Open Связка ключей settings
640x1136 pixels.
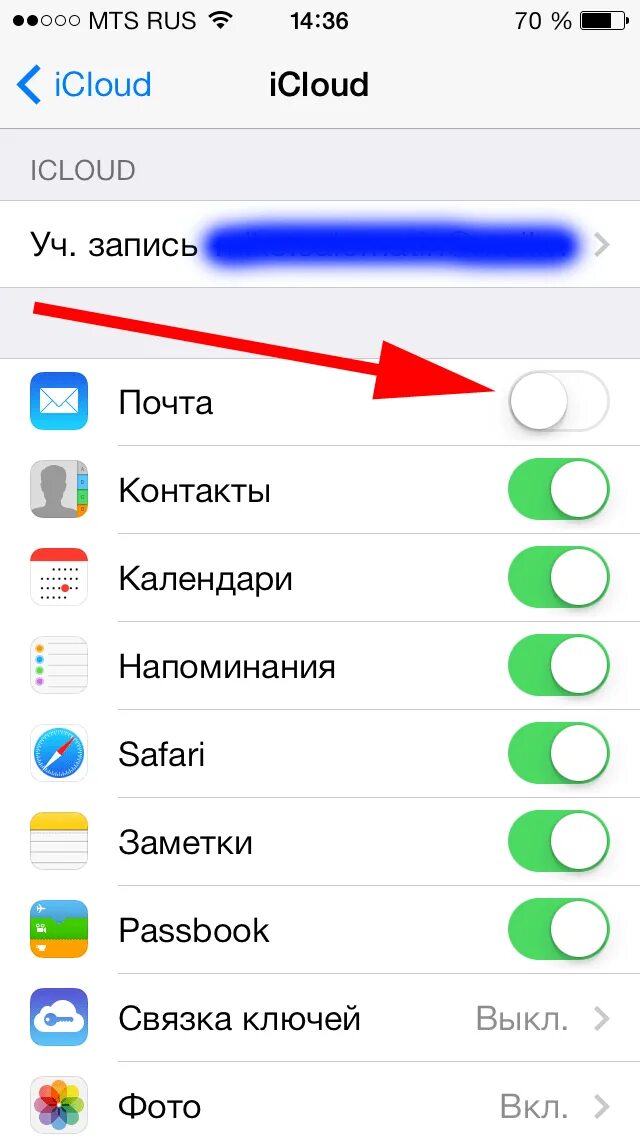pos(320,1018)
